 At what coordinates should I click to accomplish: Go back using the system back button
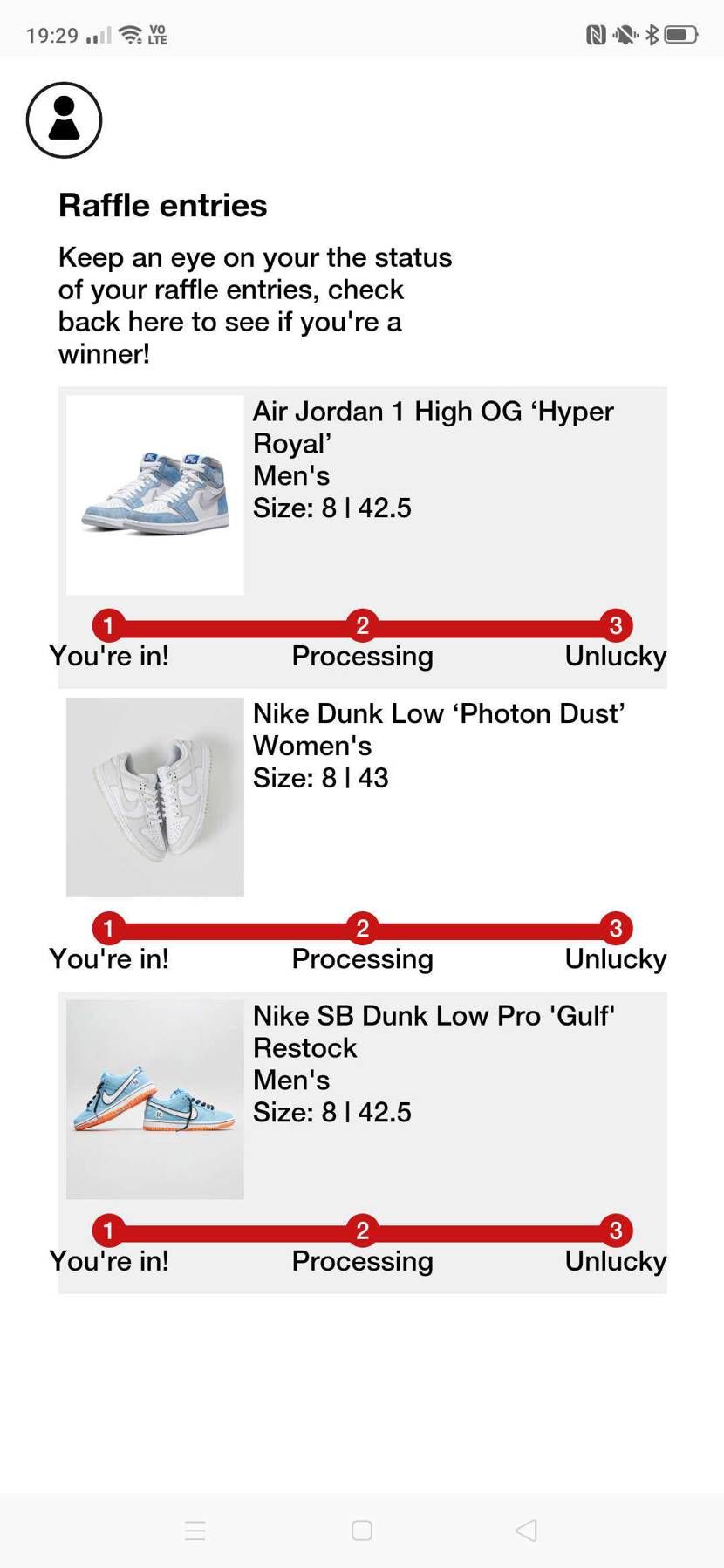pos(526,1530)
